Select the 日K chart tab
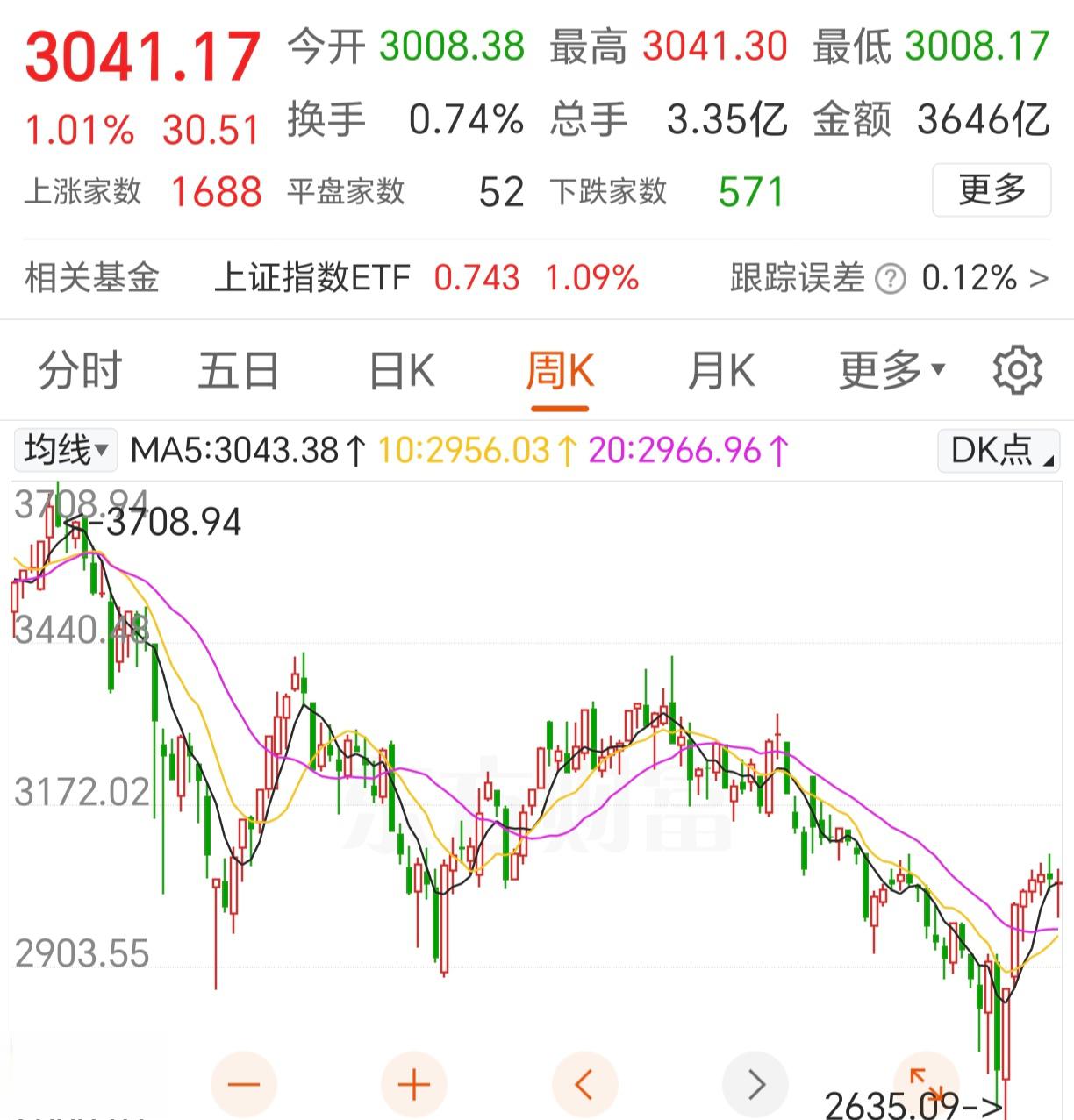 401,370
